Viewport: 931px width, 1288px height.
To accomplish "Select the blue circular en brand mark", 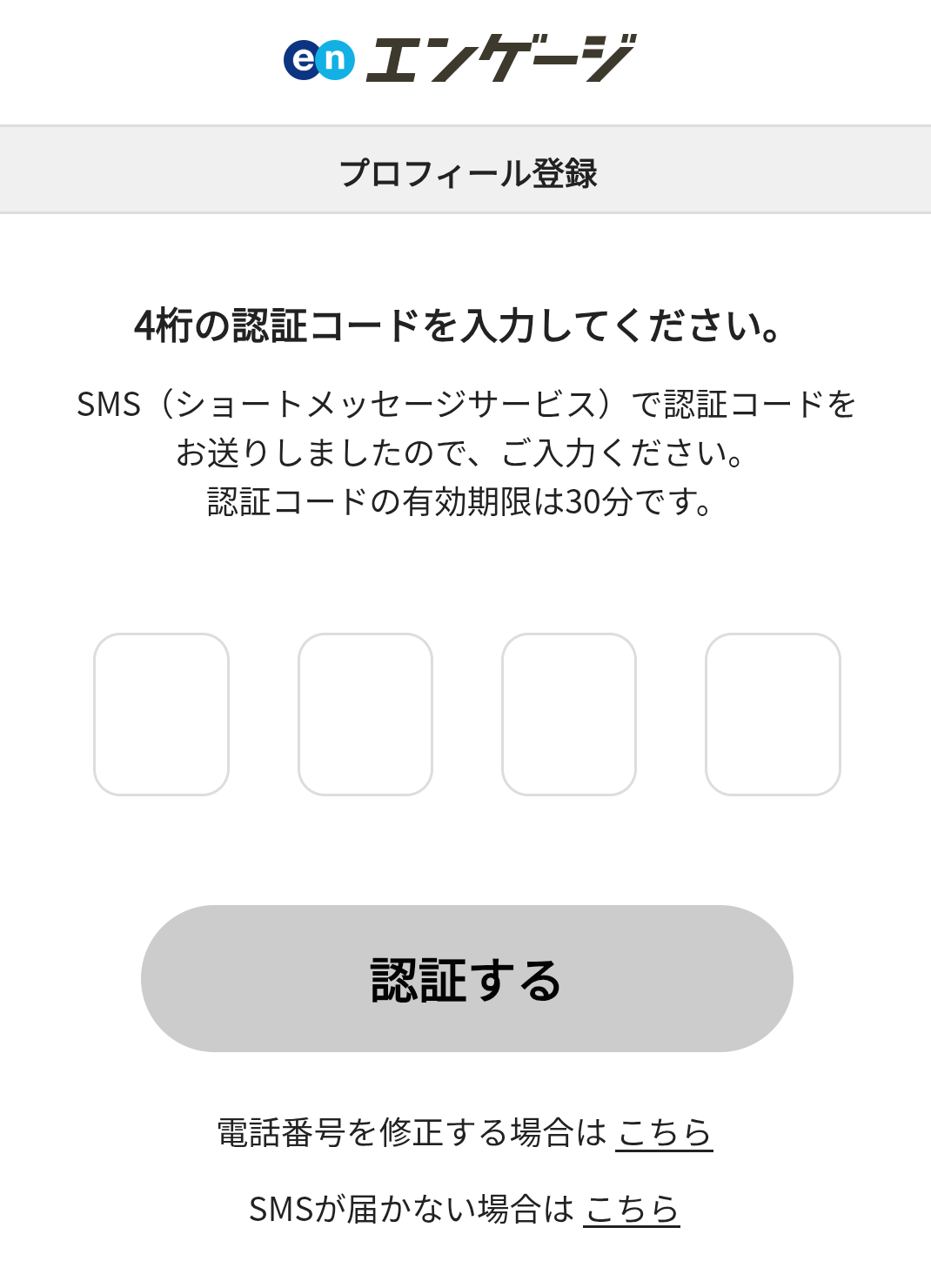I will (x=337, y=57).
